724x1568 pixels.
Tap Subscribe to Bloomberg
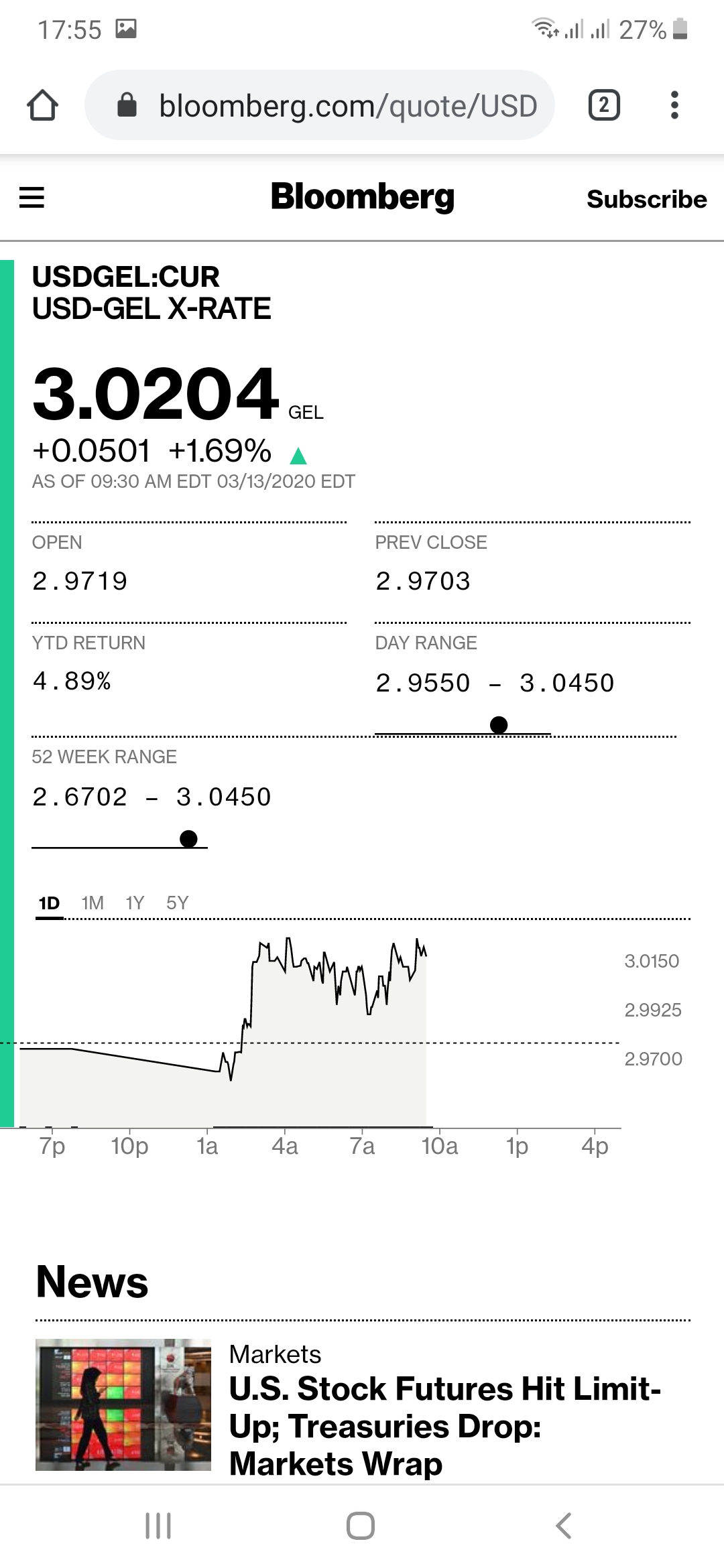(x=646, y=199)
